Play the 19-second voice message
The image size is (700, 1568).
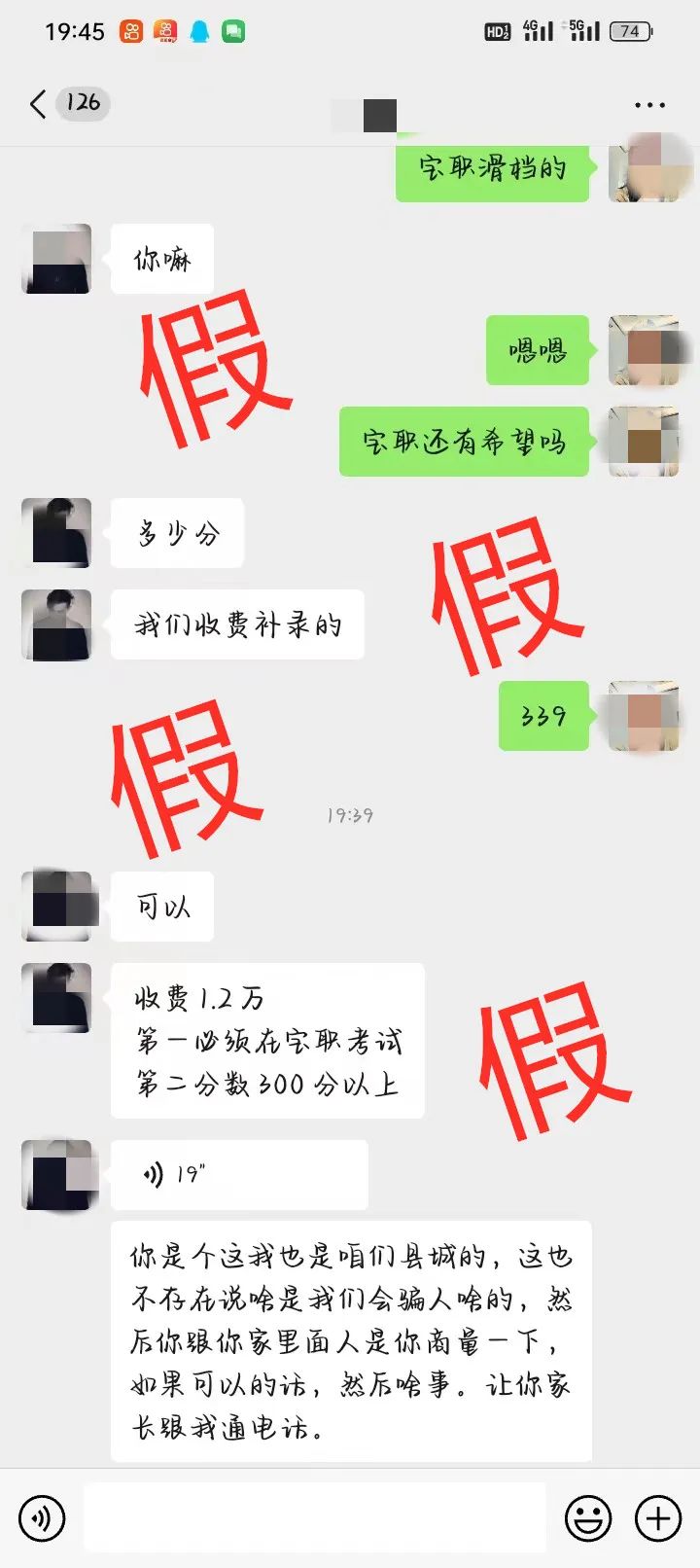coord(238,1175)
